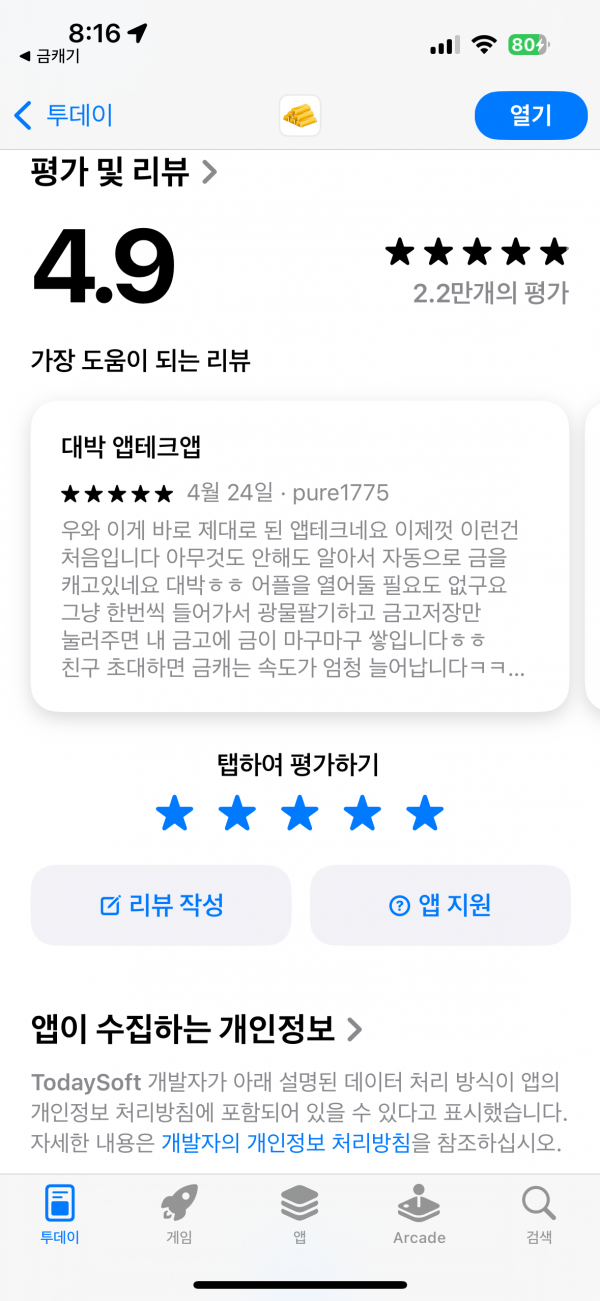Switch to the Arcade tab
This screenshot has height=1301, width=600.
[419, 1214]
